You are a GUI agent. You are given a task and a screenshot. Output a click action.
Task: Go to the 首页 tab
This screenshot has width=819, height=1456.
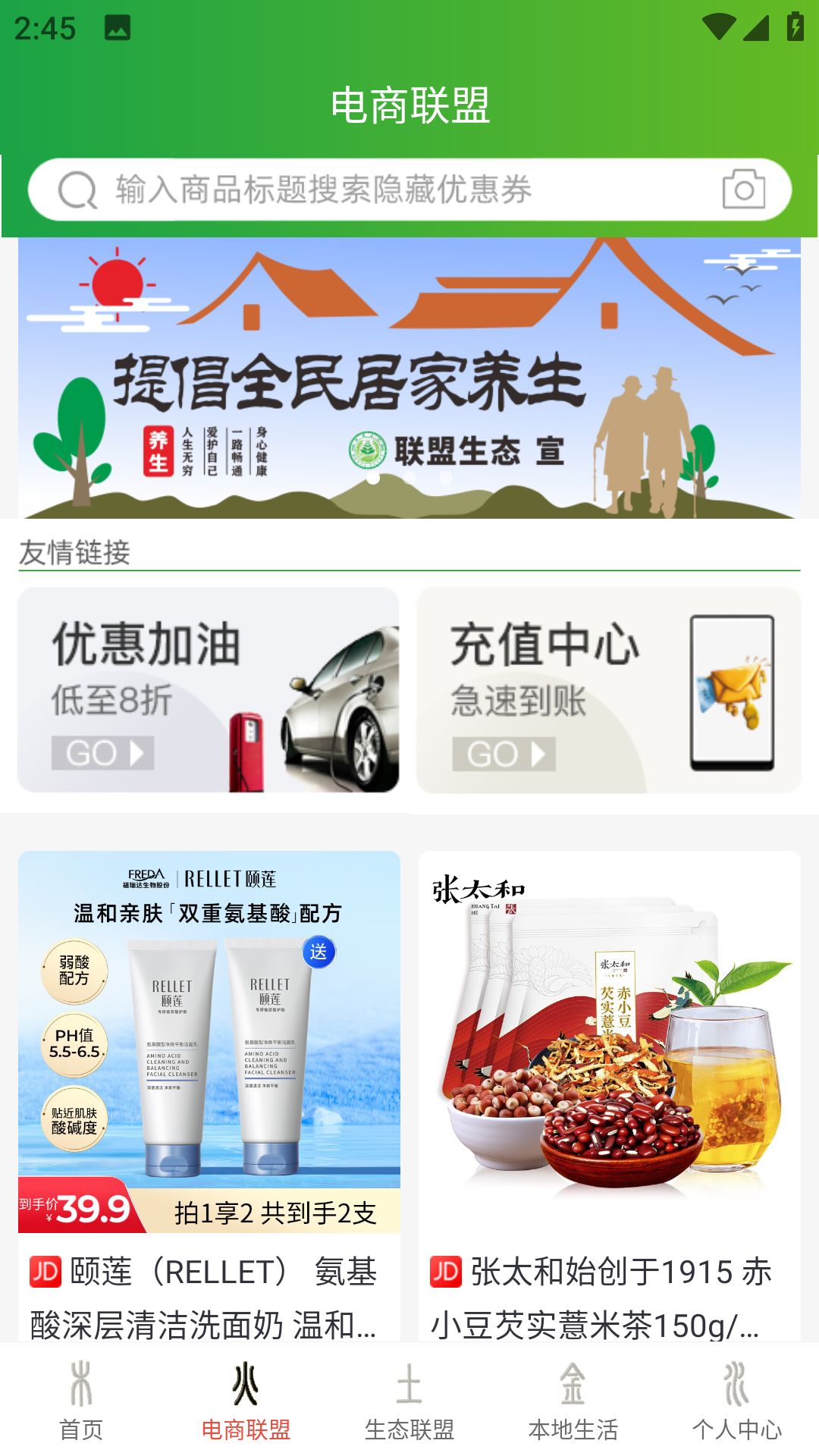(81, 1401)
